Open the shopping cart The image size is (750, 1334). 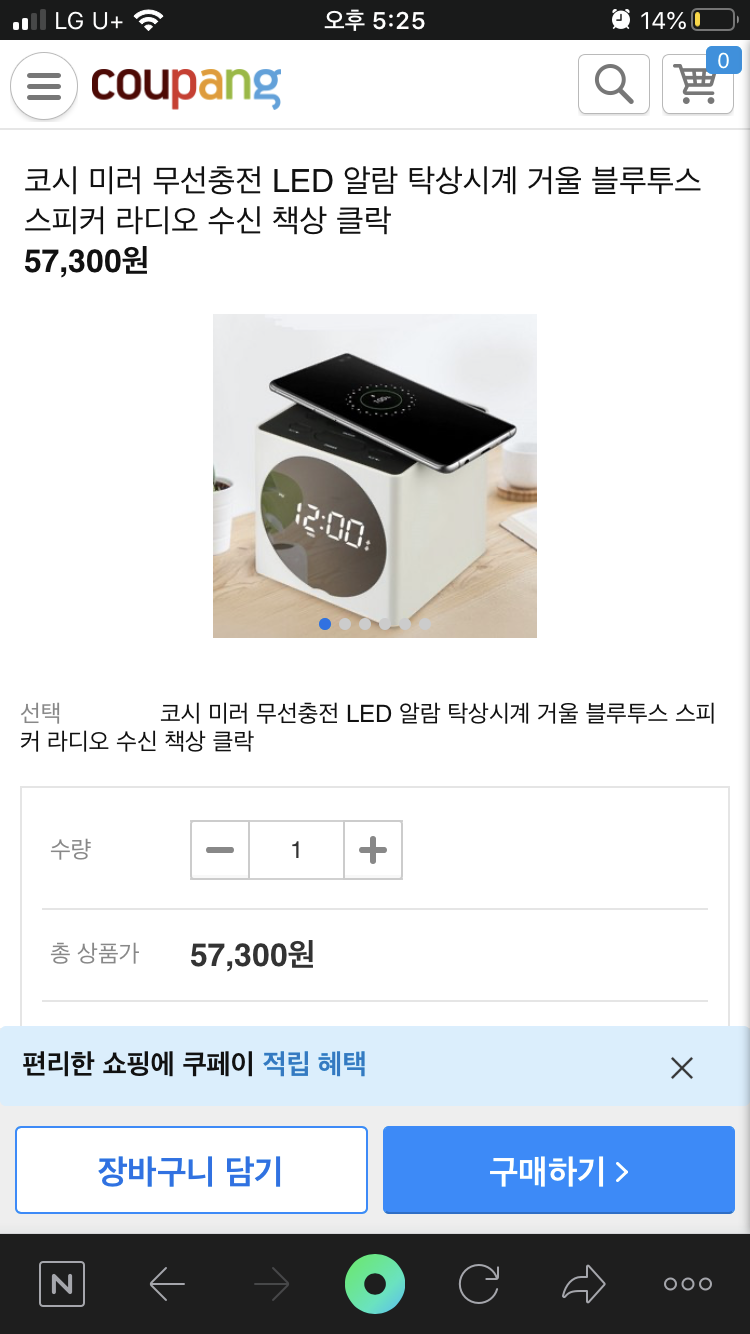tap(698, 84)
